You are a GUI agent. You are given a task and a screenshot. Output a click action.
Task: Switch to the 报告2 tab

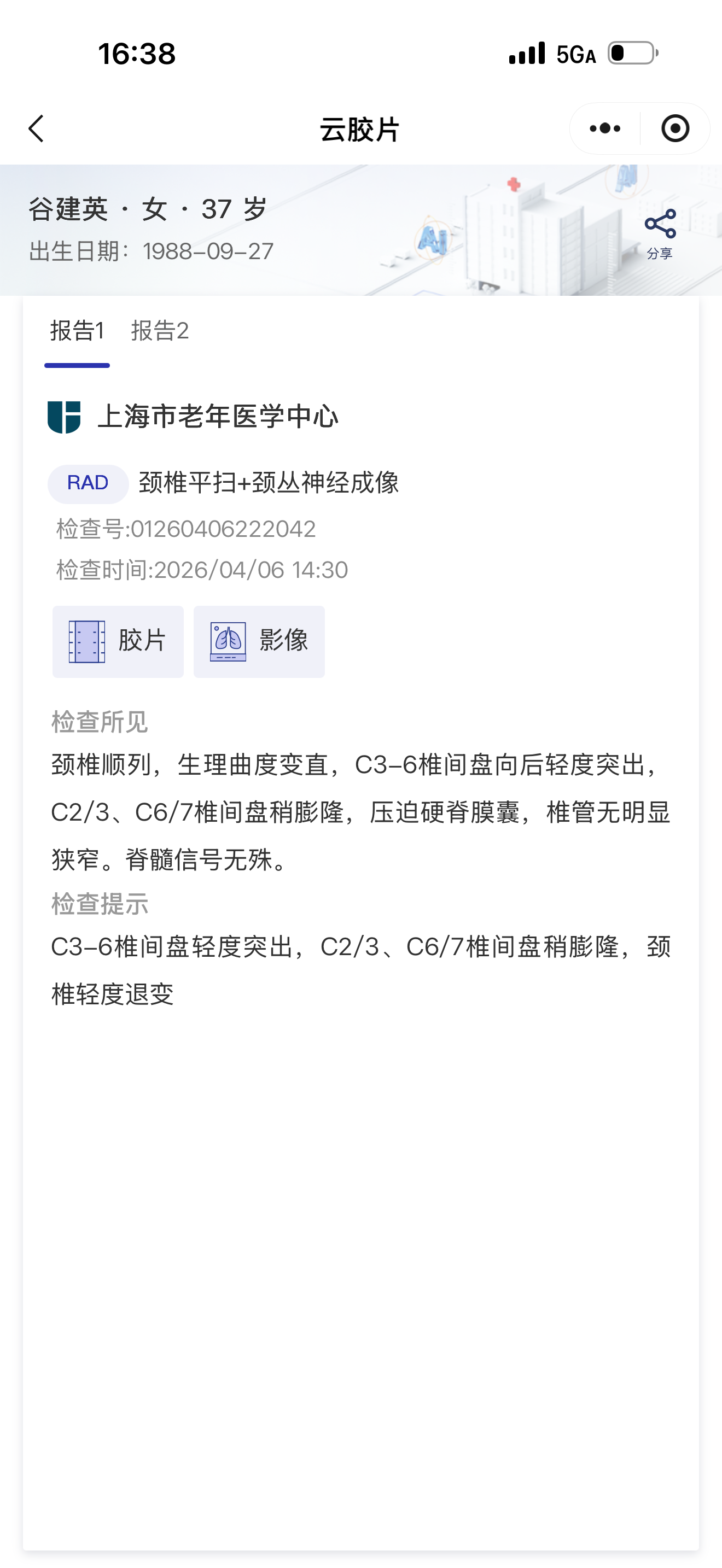pos(160,331)
